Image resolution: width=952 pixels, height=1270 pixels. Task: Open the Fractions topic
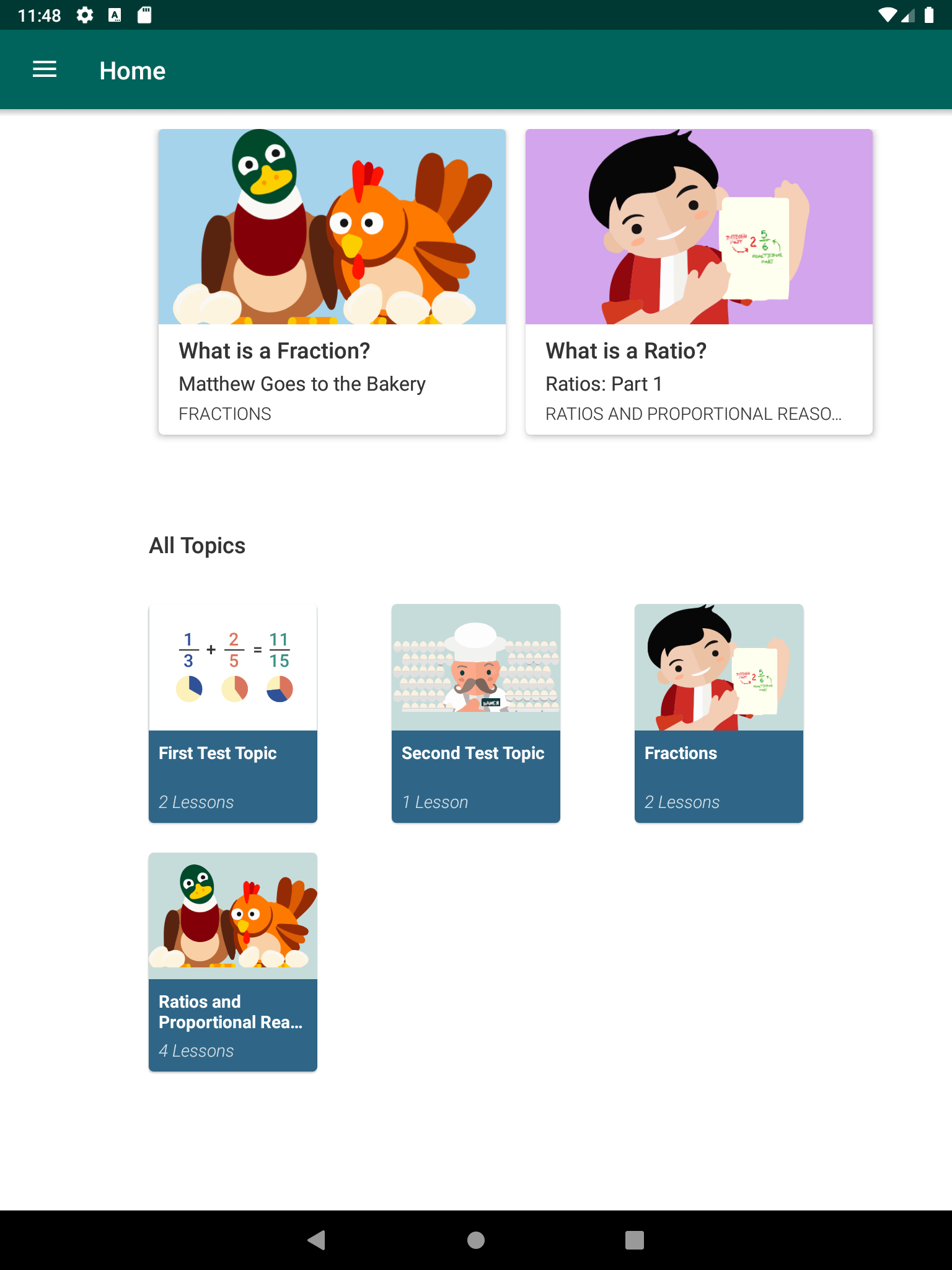tap(718, 713)
